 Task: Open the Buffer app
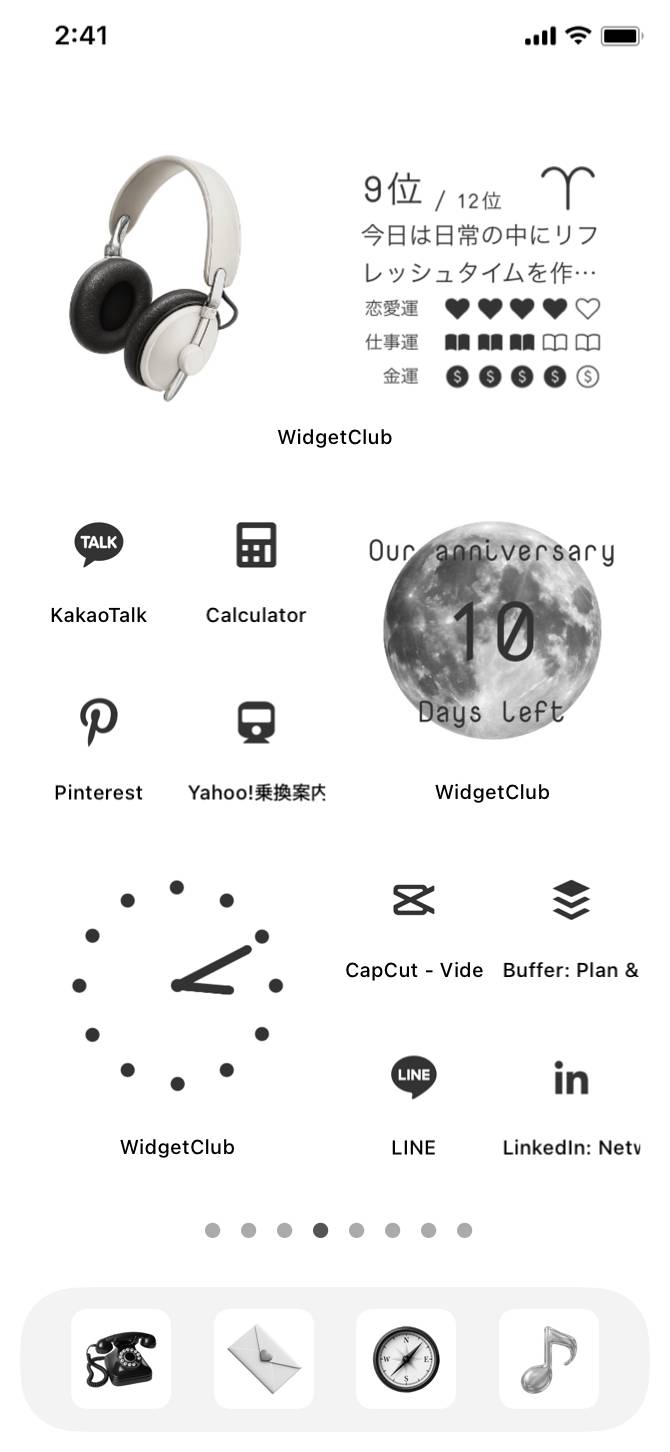pos(571,900)
